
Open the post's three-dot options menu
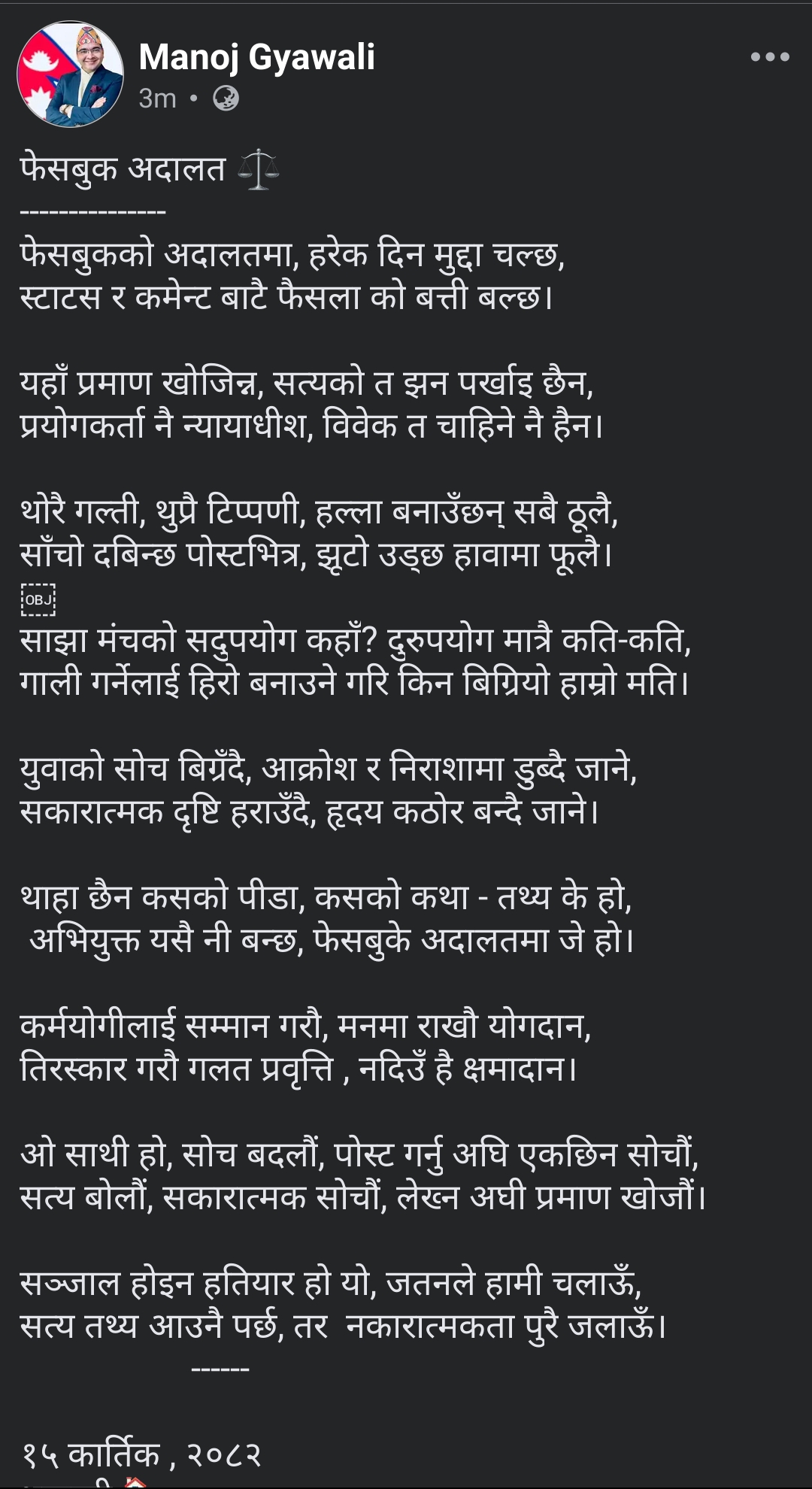769,57
